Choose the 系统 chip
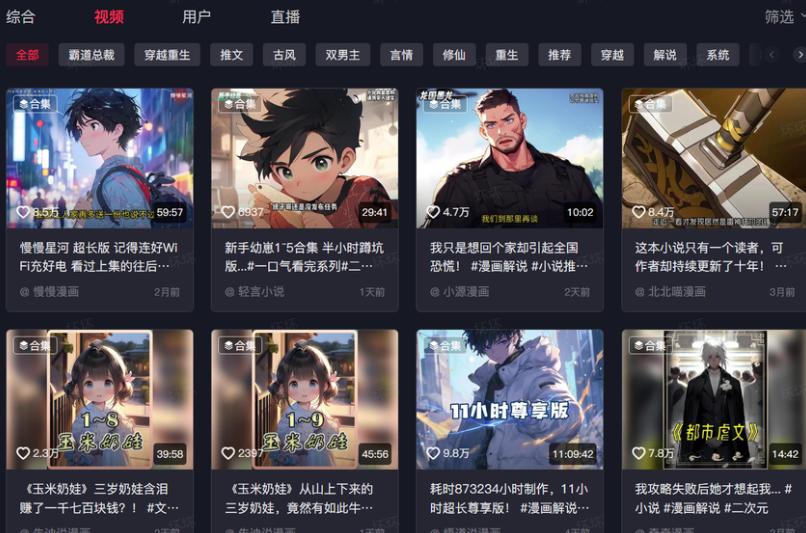The height and width of the screenshot is (533, 806). 718,55
